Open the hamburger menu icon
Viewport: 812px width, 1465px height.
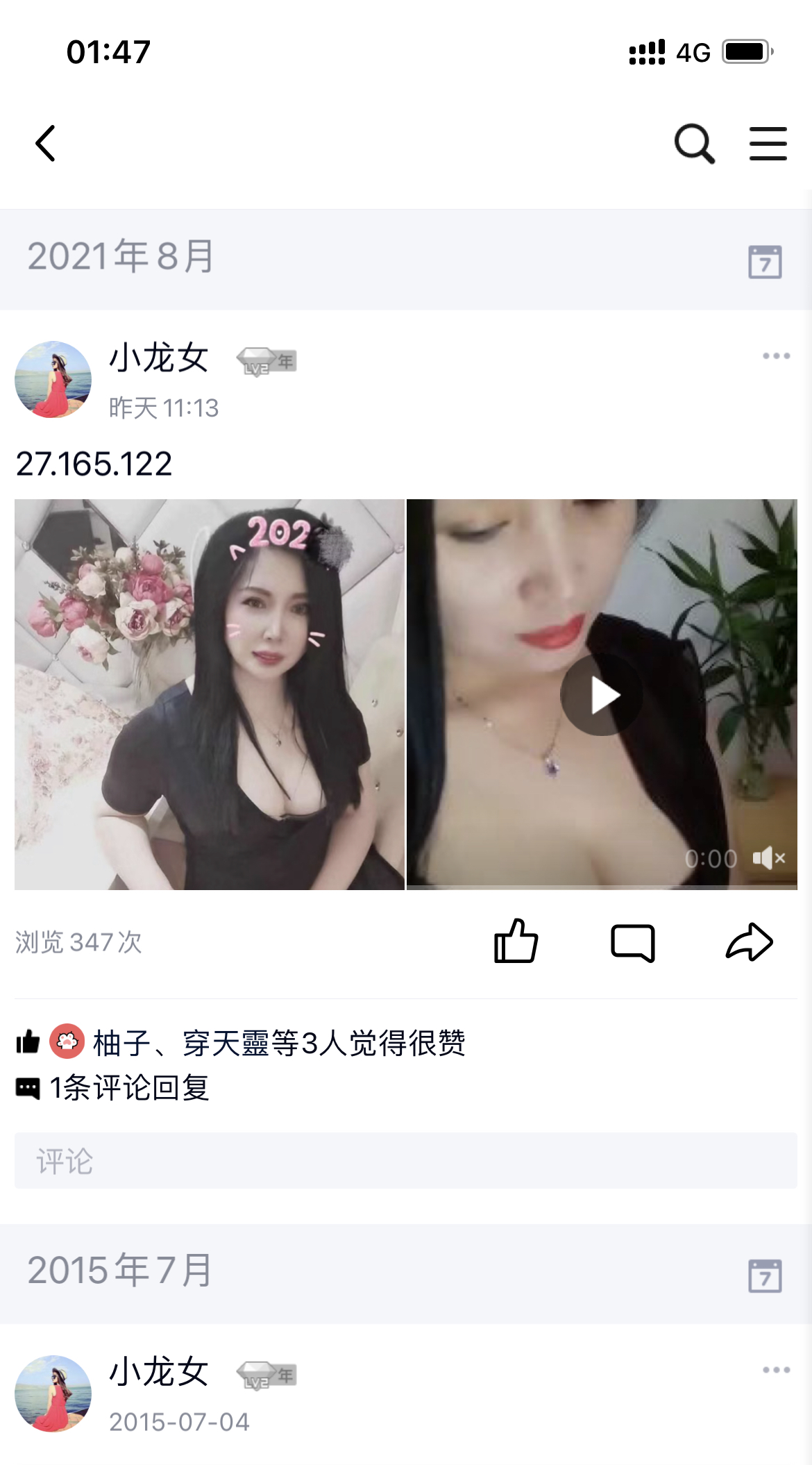point(768,144)
